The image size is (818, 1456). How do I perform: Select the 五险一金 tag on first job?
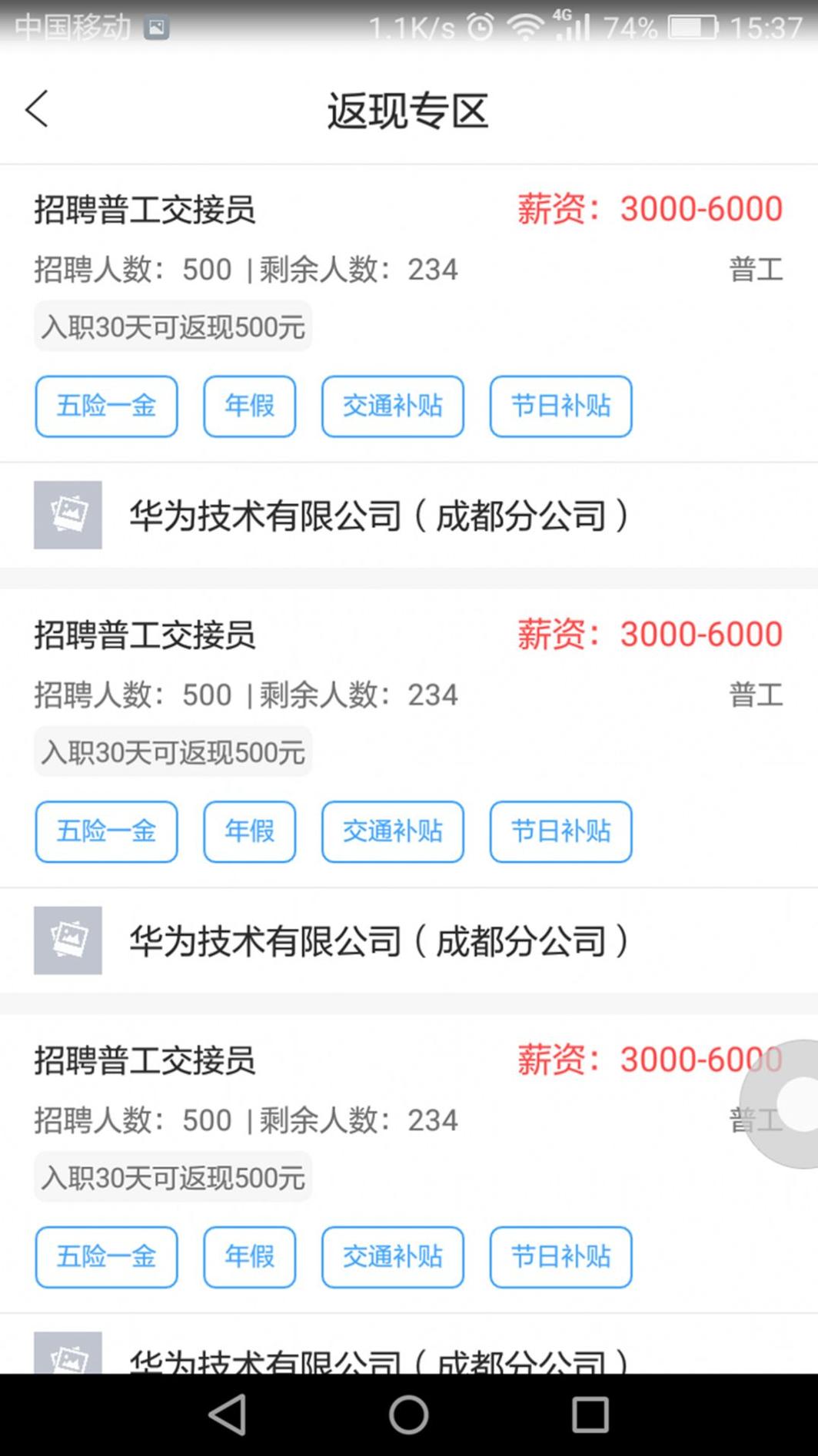(105, 406)
